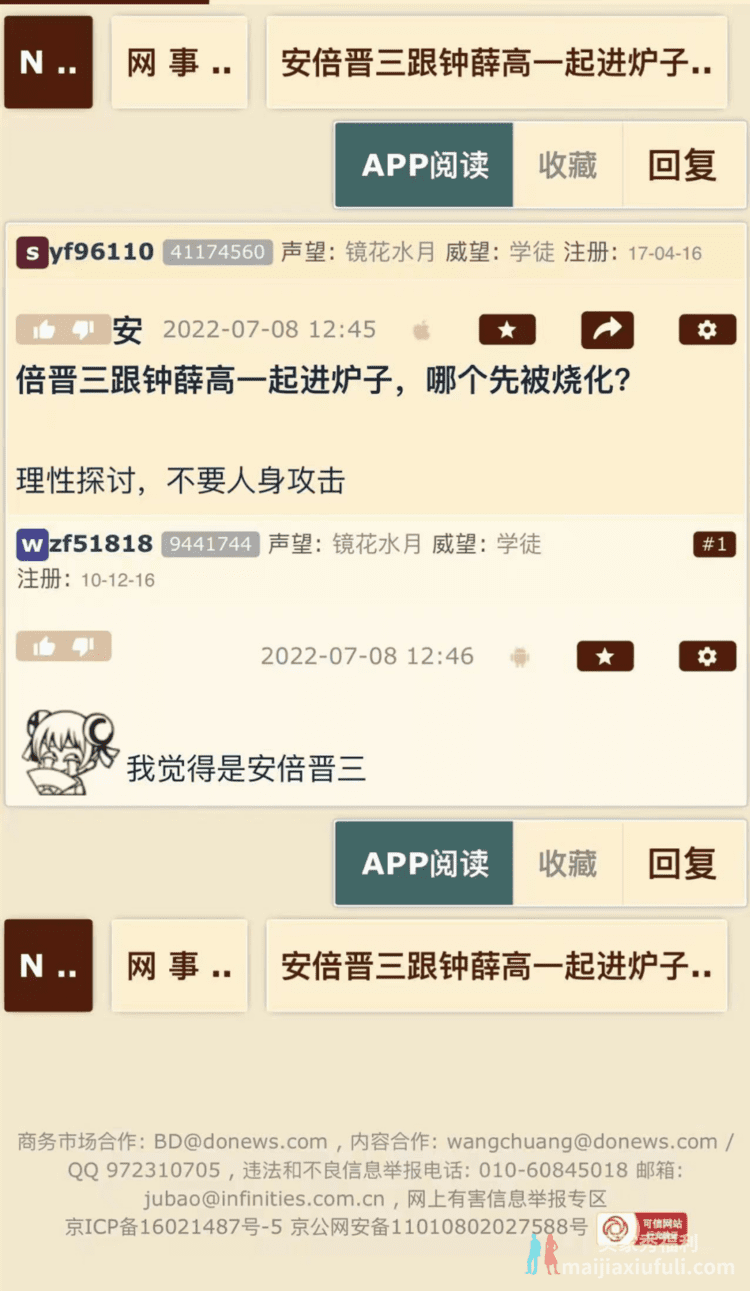Open the gear settings on reply #1
The image size is (750, 1291).
tap(707, 656)
